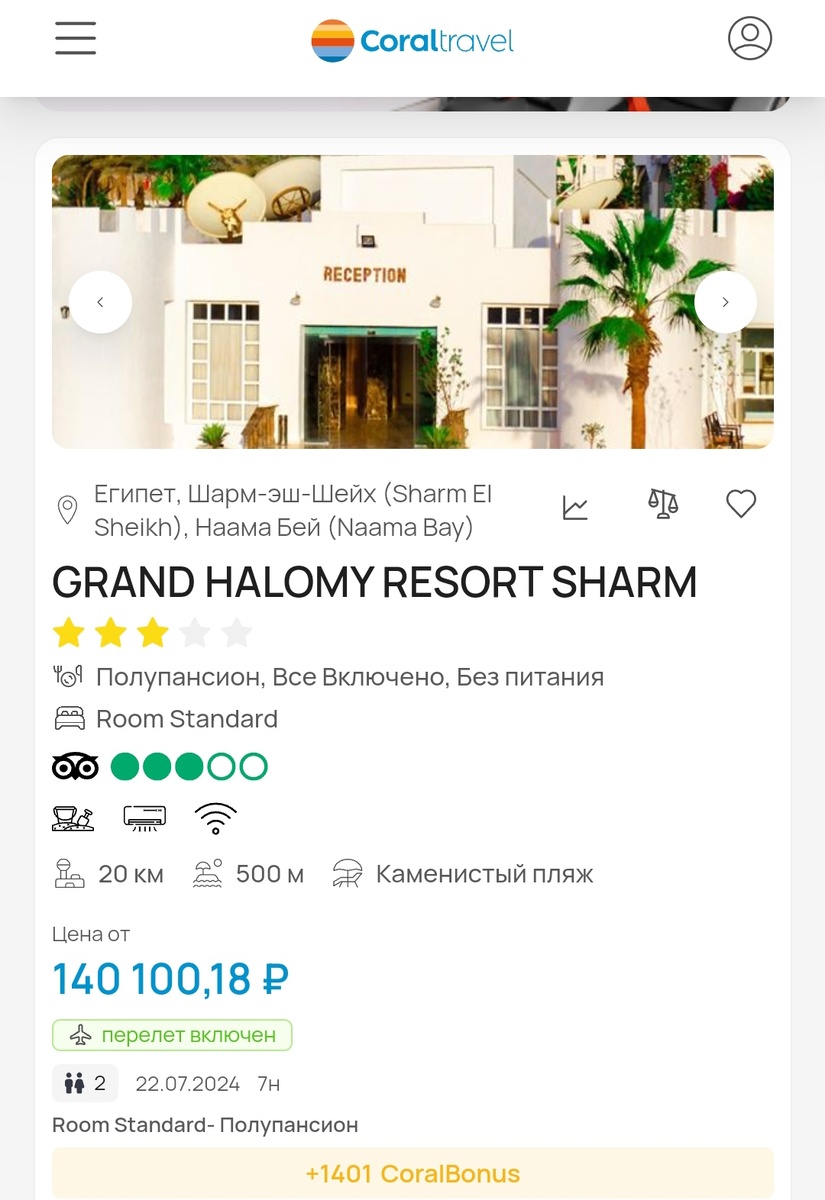Image resolution: width=825 pixels, height=1200 pixels.
Task: Open the user profile icon
Action: pyautogui.click(x=749, y=39)
